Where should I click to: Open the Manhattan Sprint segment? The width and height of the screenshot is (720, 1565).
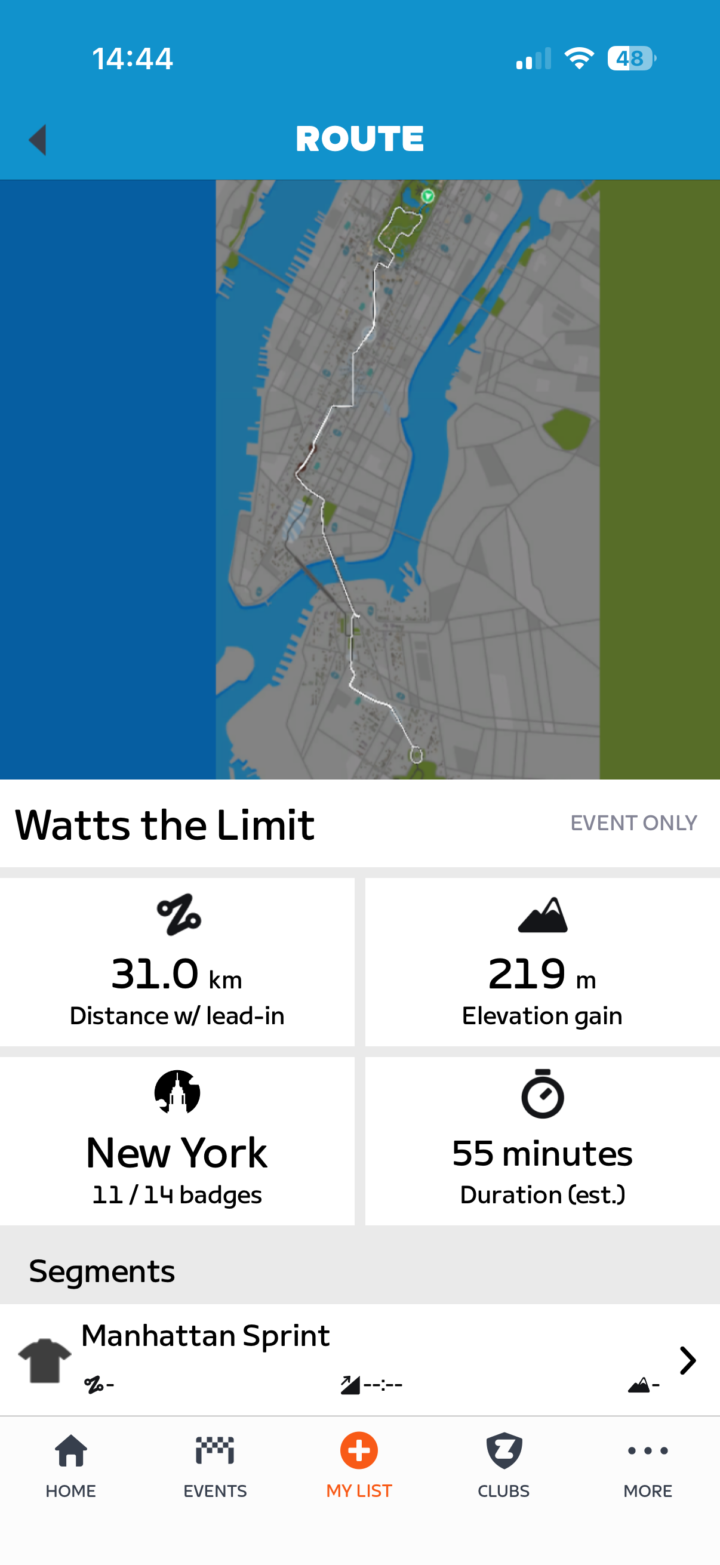[x=360, y=1359]
